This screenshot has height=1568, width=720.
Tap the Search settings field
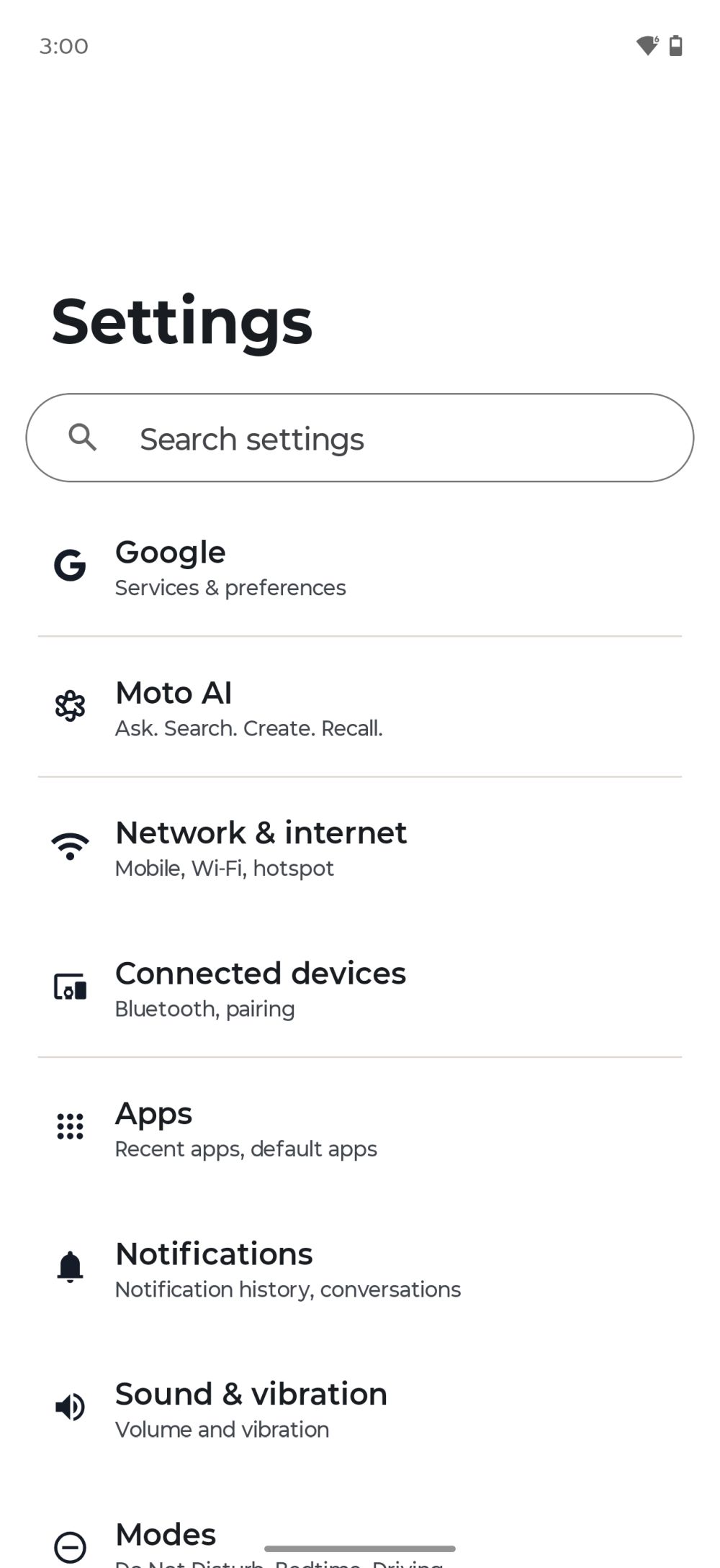click(x=360, y=438)
